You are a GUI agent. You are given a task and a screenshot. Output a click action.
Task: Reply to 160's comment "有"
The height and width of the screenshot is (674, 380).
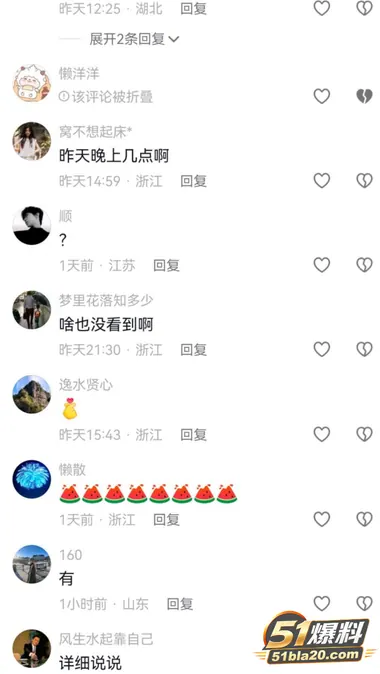[x=180, y=604]
